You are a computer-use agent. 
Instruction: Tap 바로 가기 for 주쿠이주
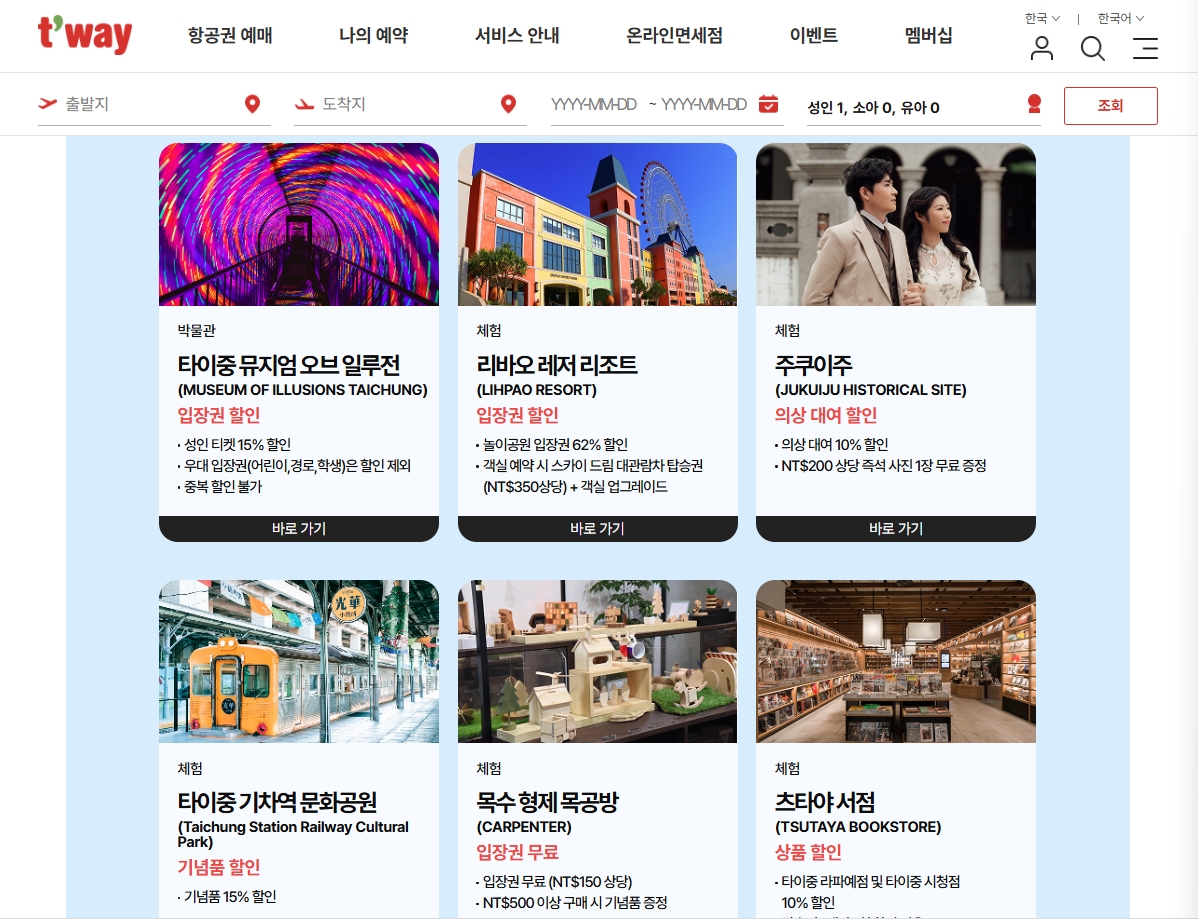[895, 529]
